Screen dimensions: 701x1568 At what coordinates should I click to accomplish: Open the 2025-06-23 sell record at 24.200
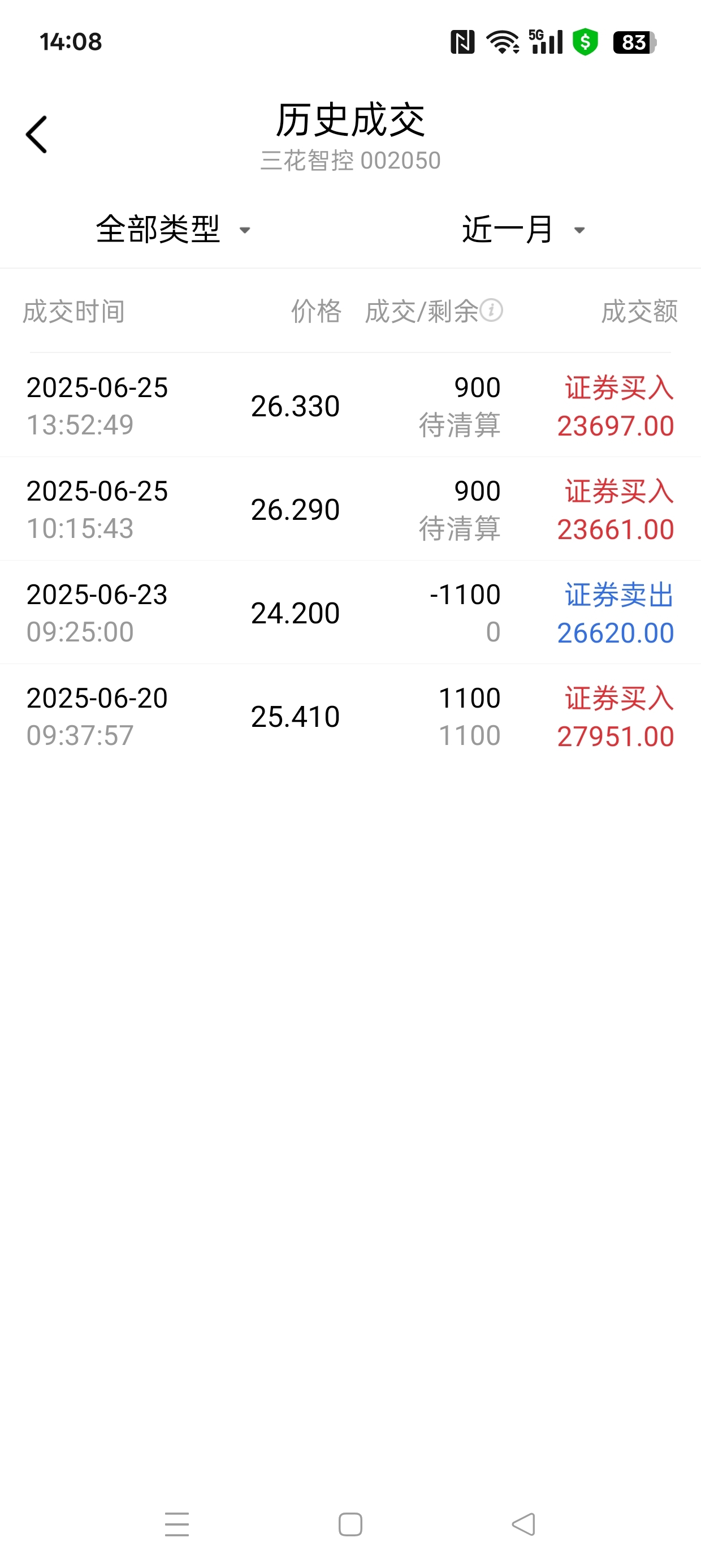click(350, 613)
